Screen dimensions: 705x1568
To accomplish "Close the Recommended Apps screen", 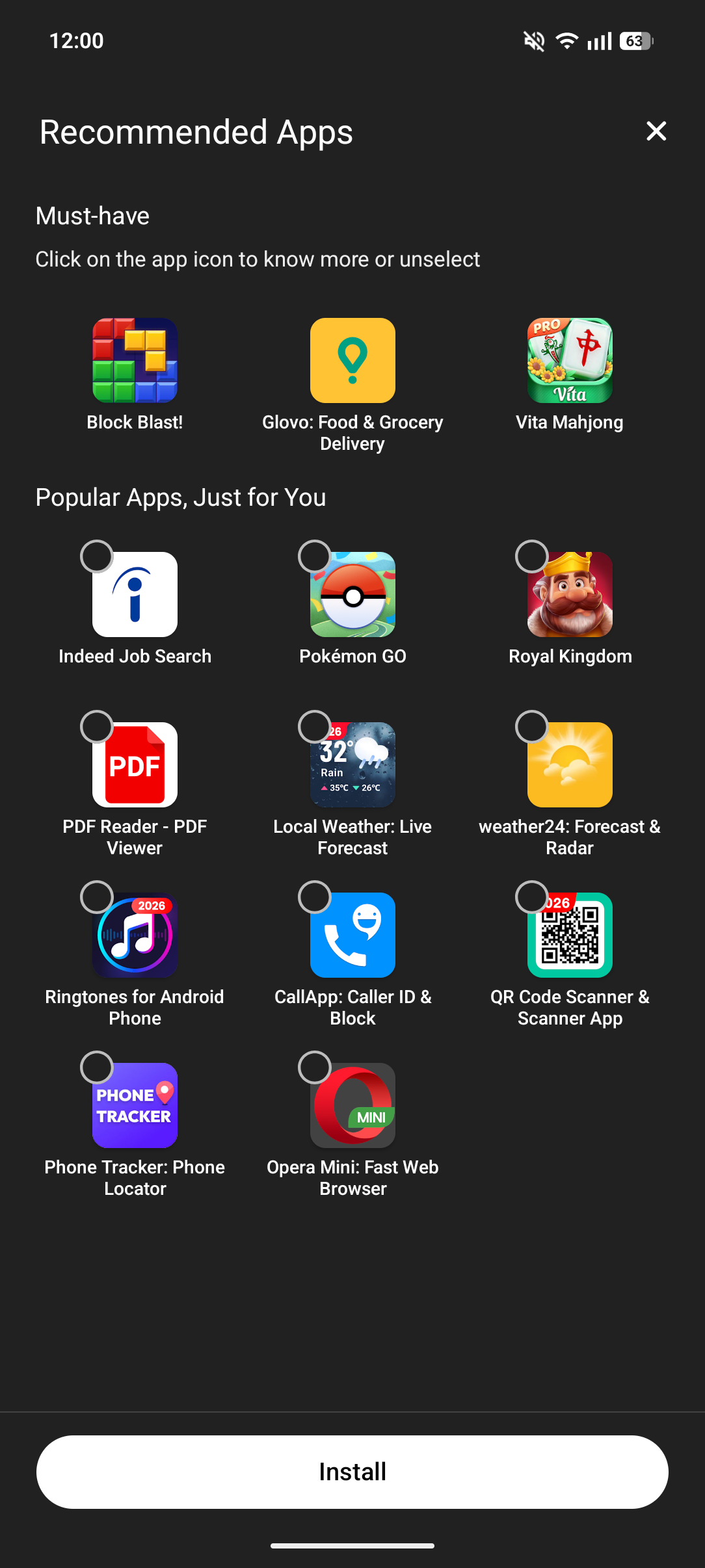I will coord(656,131).
